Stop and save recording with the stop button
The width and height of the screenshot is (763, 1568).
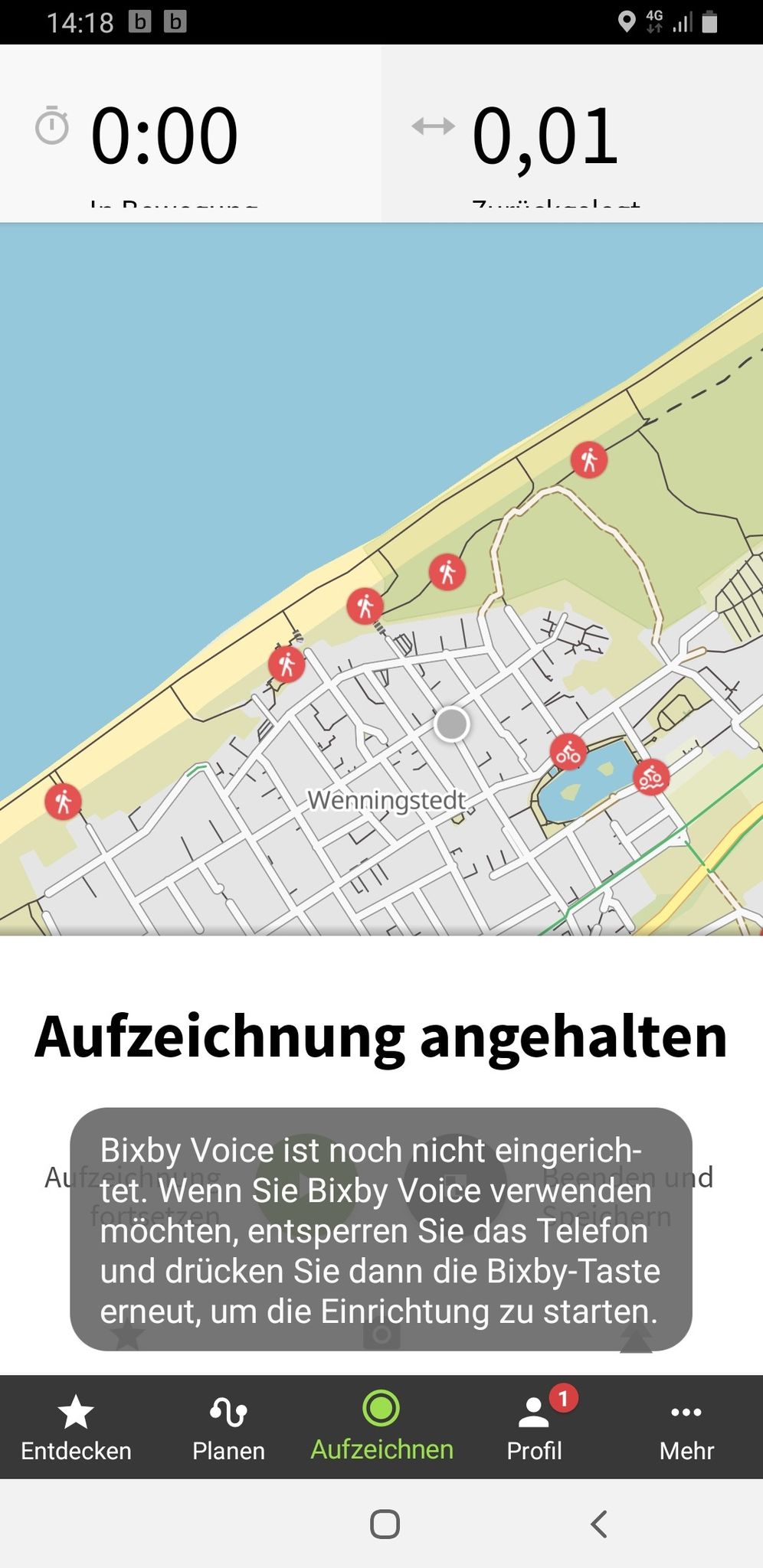coord(455,1183)
